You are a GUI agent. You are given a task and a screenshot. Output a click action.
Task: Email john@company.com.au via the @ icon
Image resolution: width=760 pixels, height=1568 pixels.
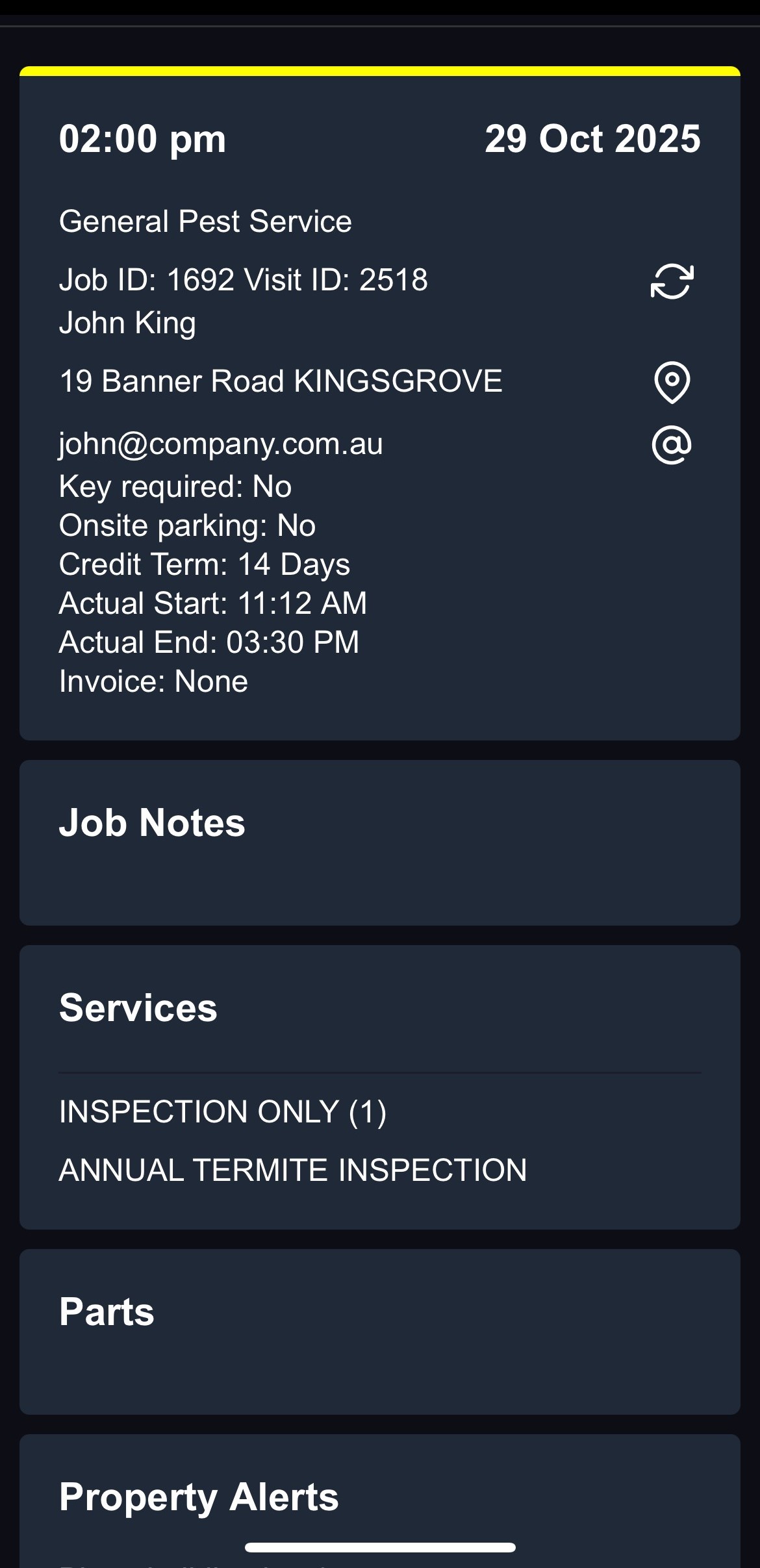click(x=672, y=446)
